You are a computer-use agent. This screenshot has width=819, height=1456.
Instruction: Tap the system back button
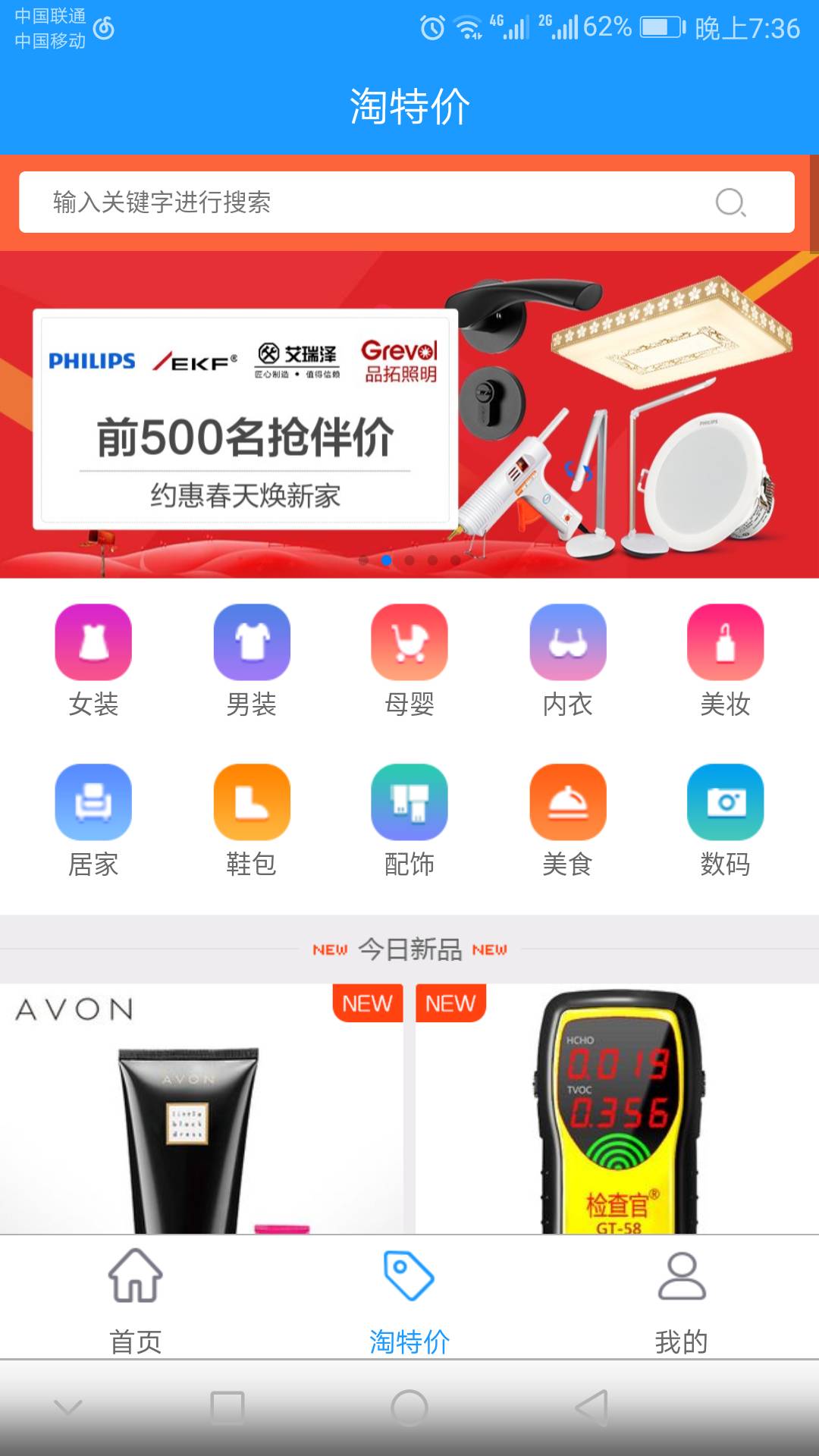tap(592, 1408)
